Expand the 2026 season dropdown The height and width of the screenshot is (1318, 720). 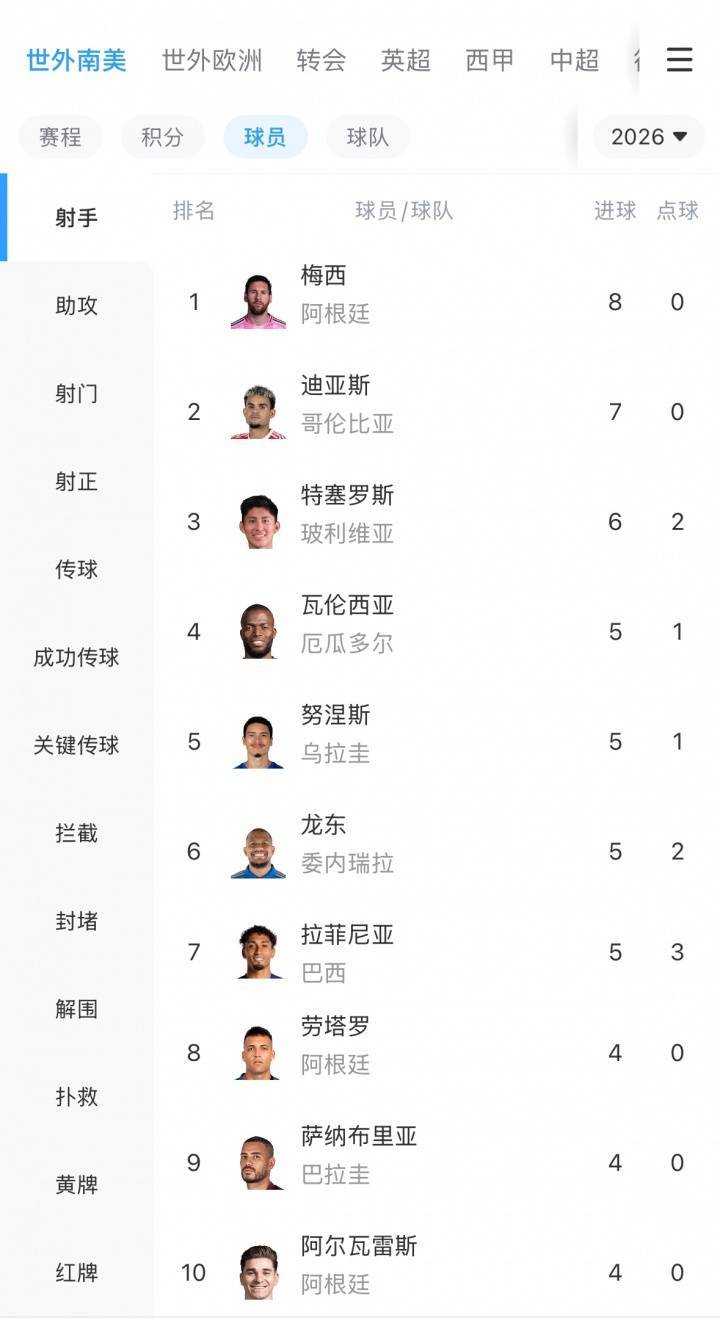click(649, 137)
